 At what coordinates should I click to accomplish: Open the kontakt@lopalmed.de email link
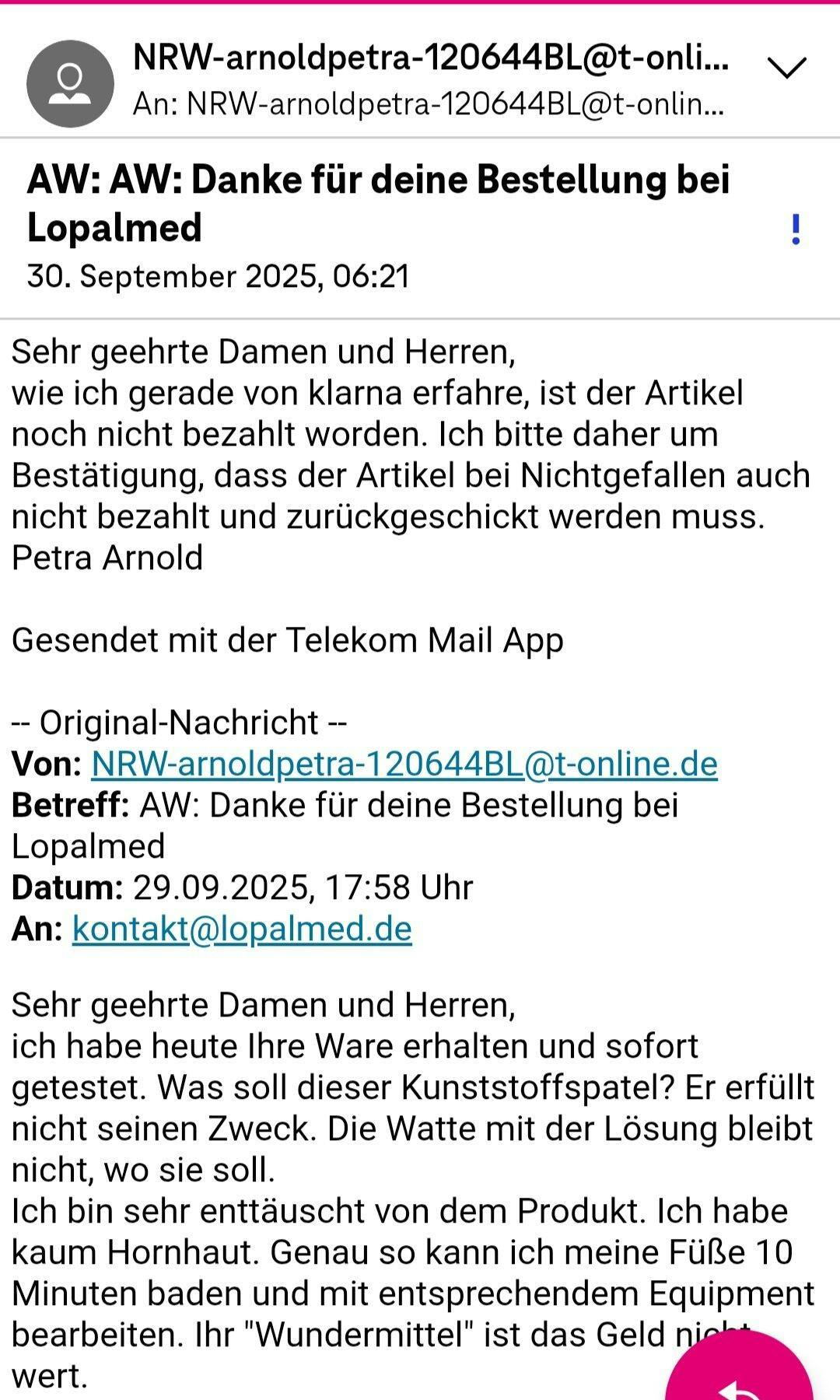coord(242,929)
